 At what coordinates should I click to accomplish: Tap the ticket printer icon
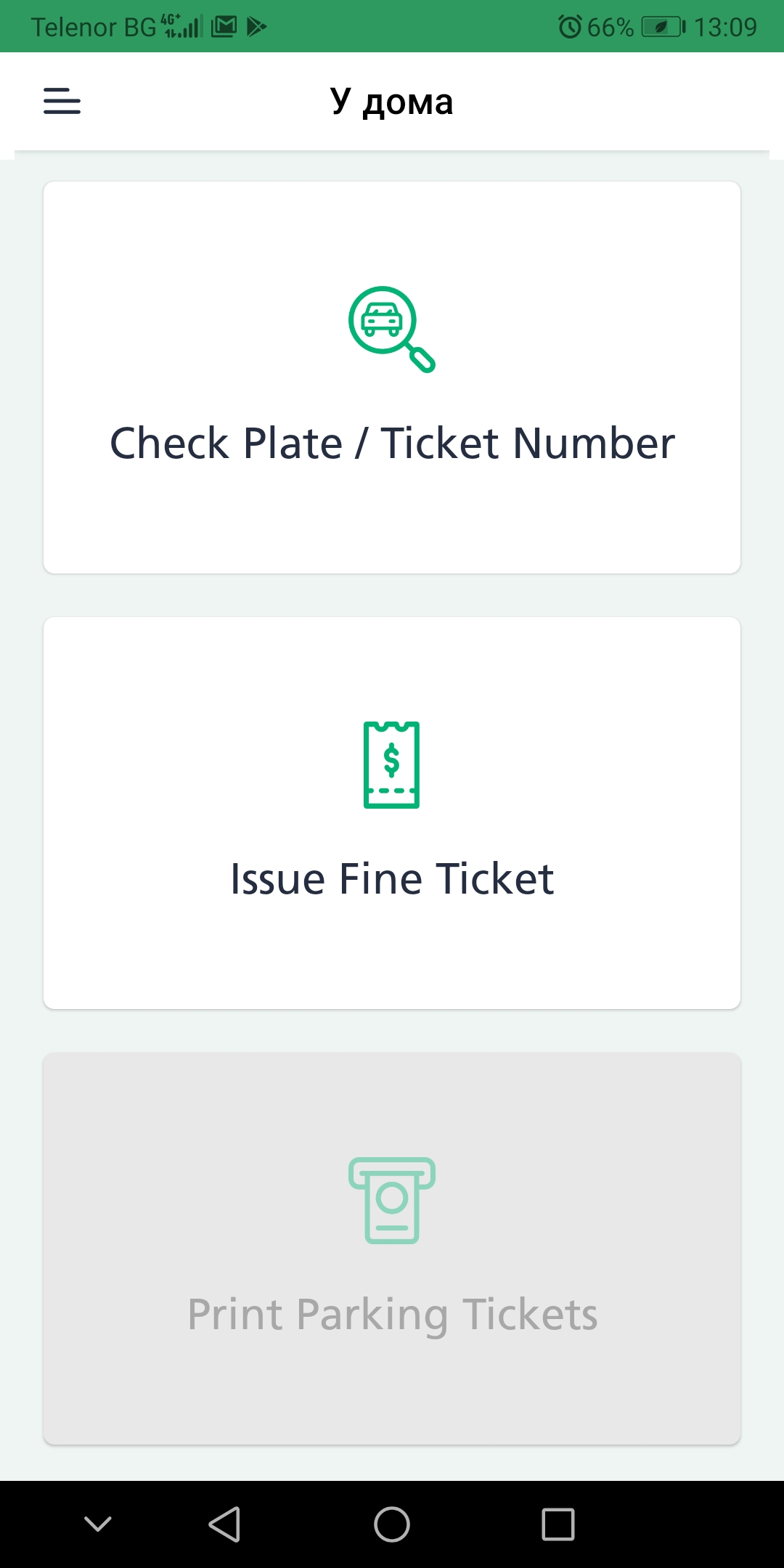(392, 1199)
